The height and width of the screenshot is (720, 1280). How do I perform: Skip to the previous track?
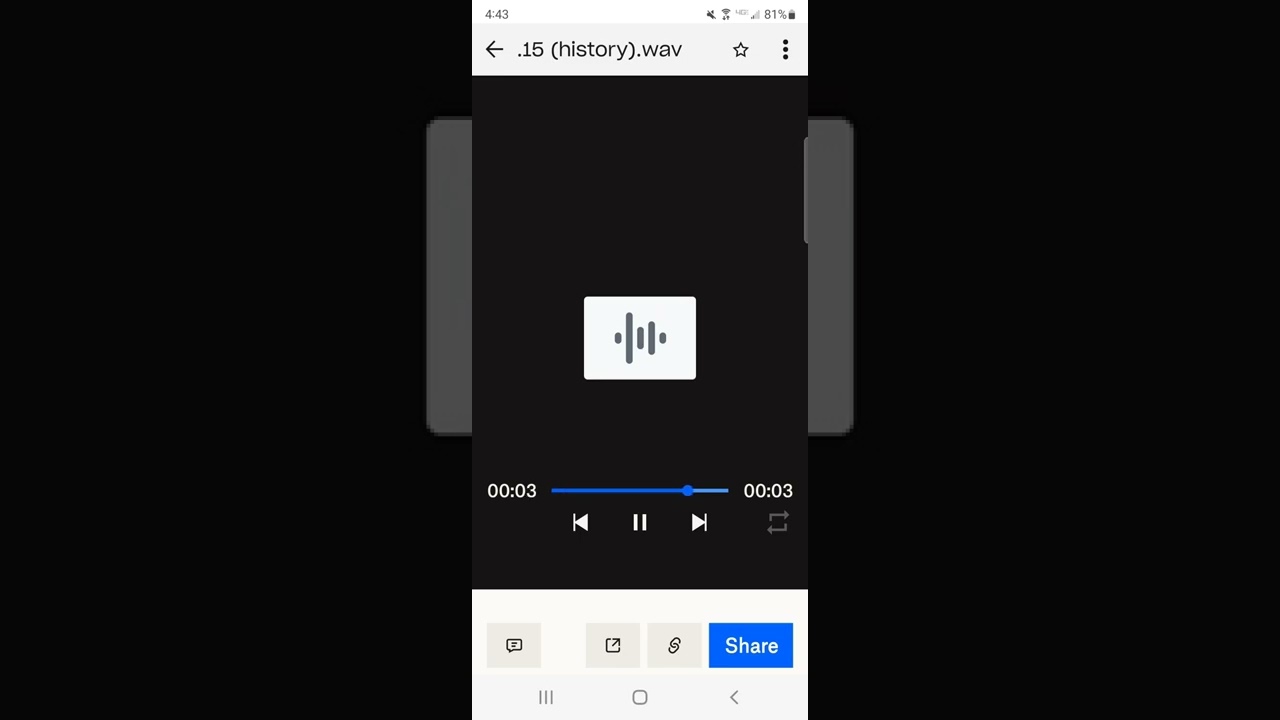click(x=580, y=522)
